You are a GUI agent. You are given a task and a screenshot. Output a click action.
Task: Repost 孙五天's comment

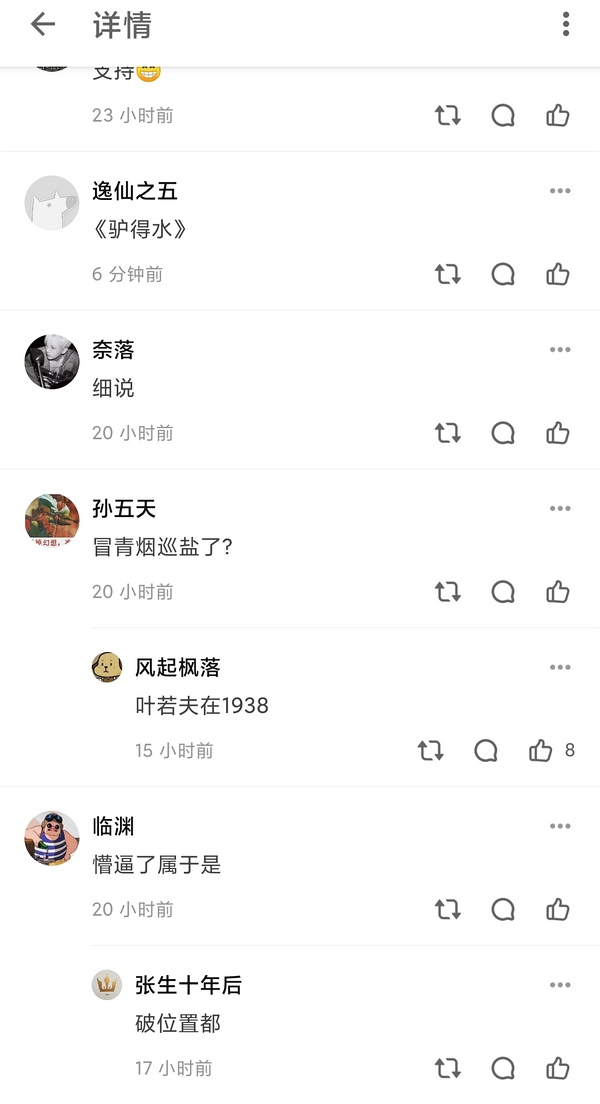pyautogui.click(x=447, y=592)
